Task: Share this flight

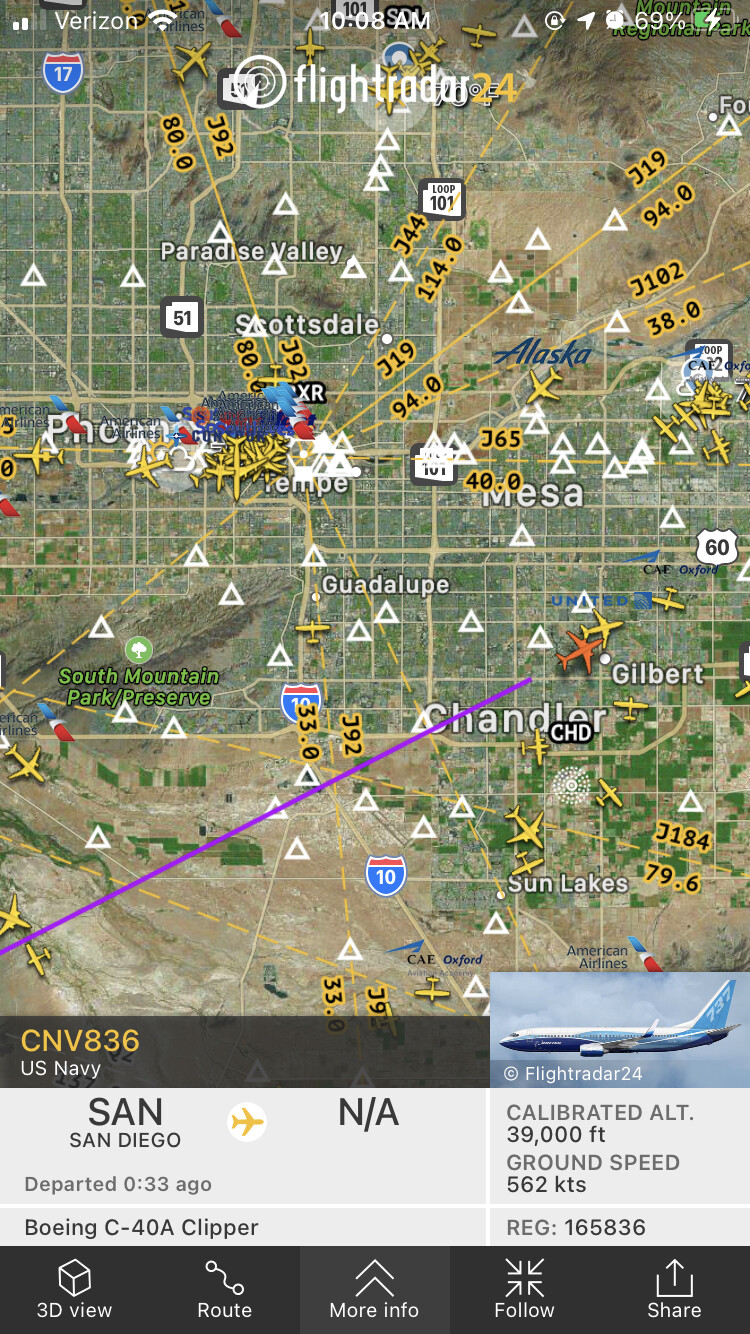Action: point(674,1289)
